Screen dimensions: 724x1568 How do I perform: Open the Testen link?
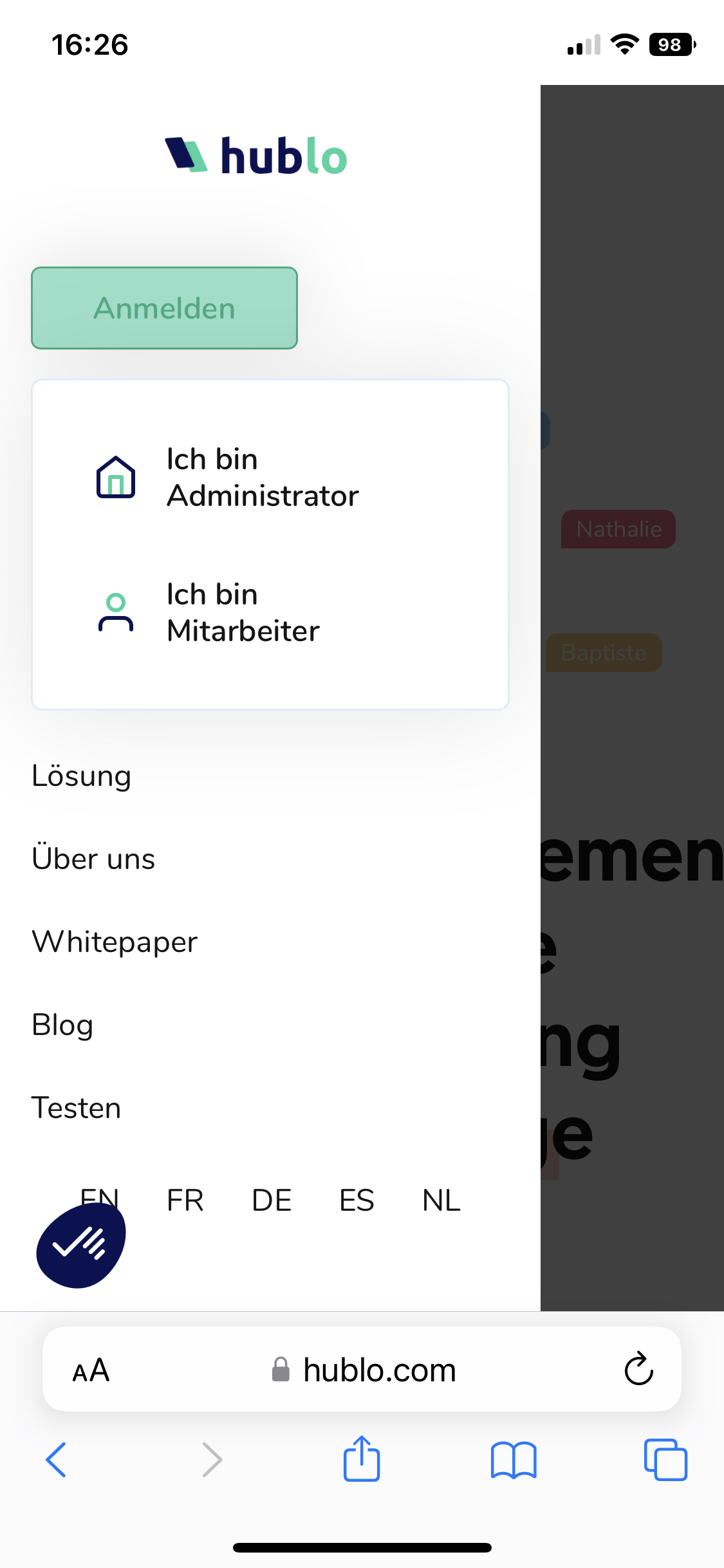click(x=76, y=1108)
